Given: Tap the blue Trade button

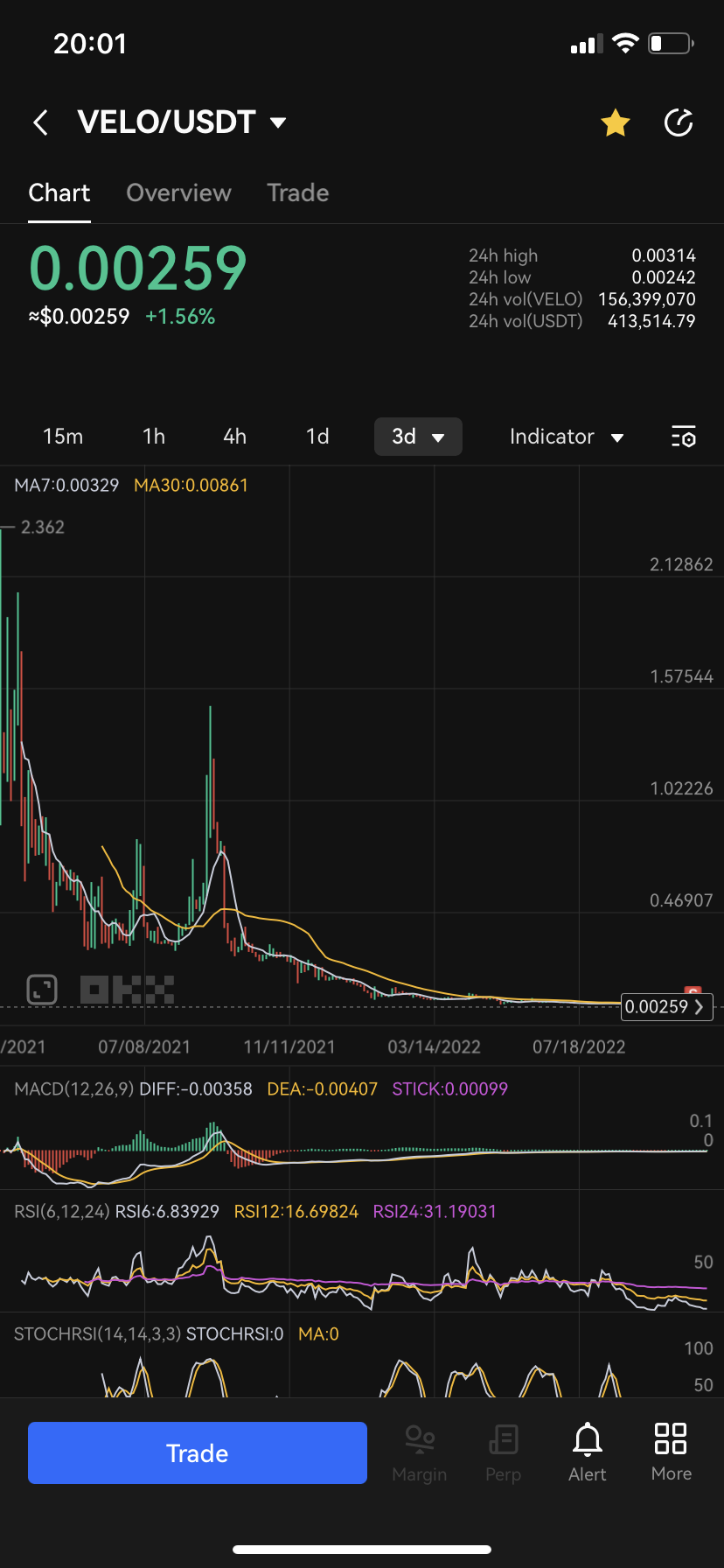Looking at the screenshot, I should (x=197, y=1452).
